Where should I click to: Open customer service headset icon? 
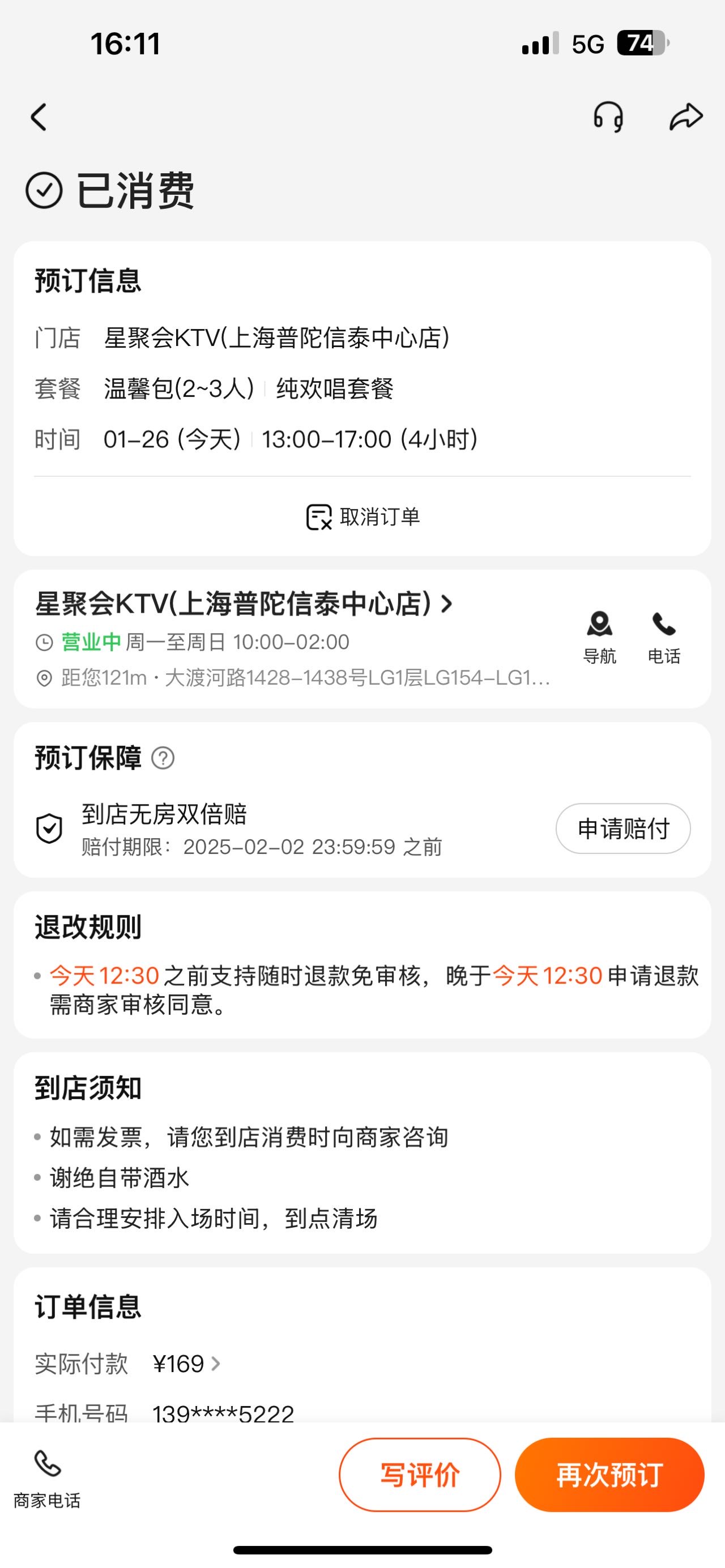coord(608,117)
